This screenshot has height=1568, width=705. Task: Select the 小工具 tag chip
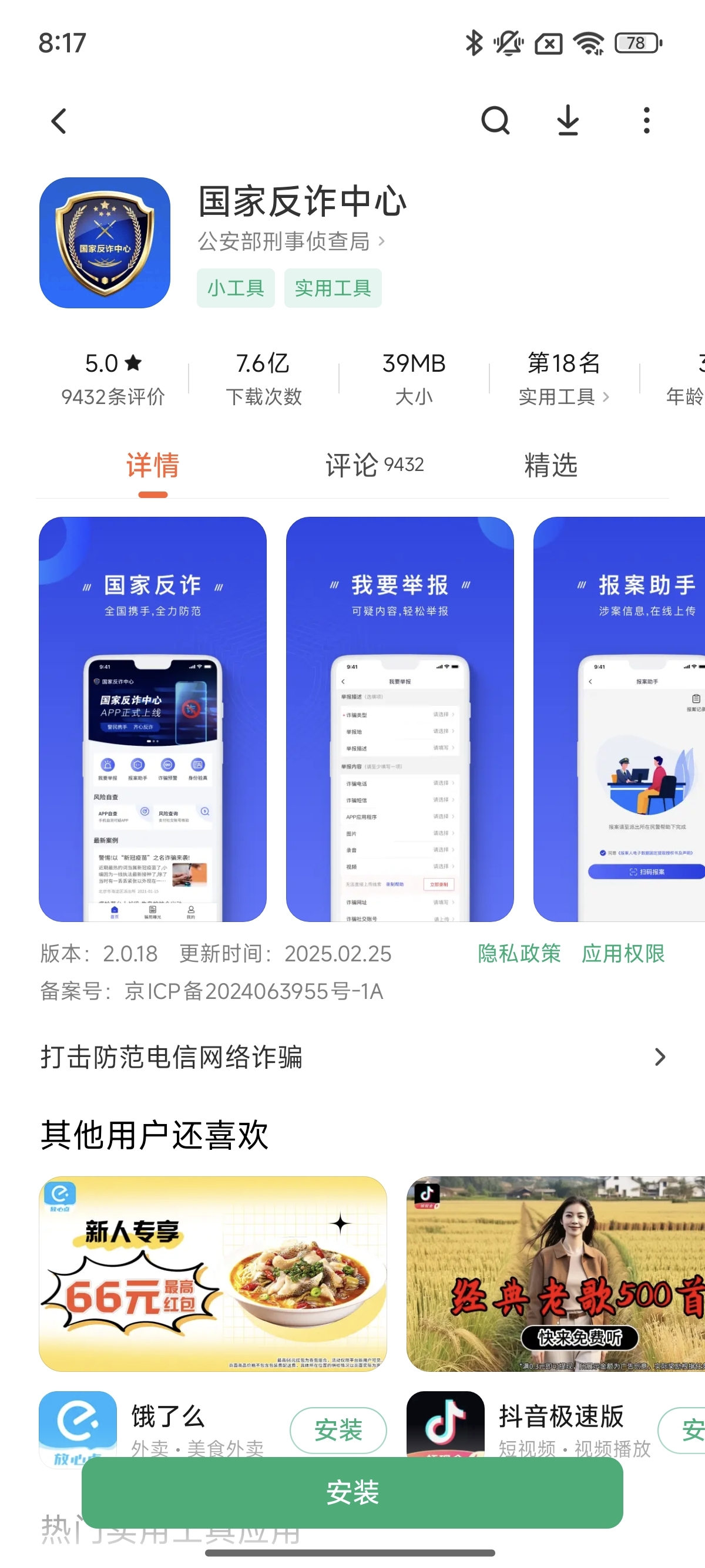point(236,288)
